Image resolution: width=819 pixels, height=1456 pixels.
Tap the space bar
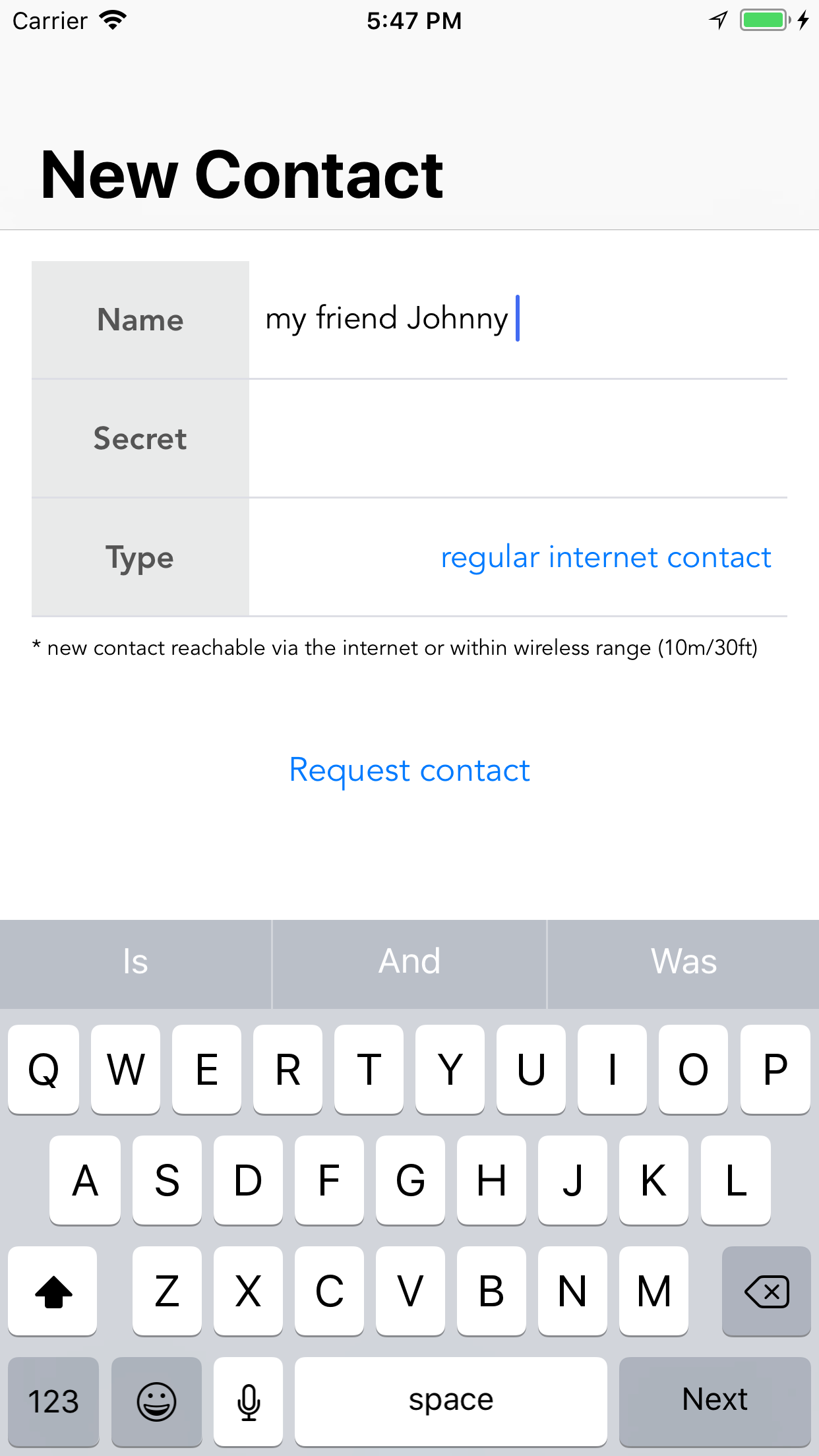pos(450,1401)
